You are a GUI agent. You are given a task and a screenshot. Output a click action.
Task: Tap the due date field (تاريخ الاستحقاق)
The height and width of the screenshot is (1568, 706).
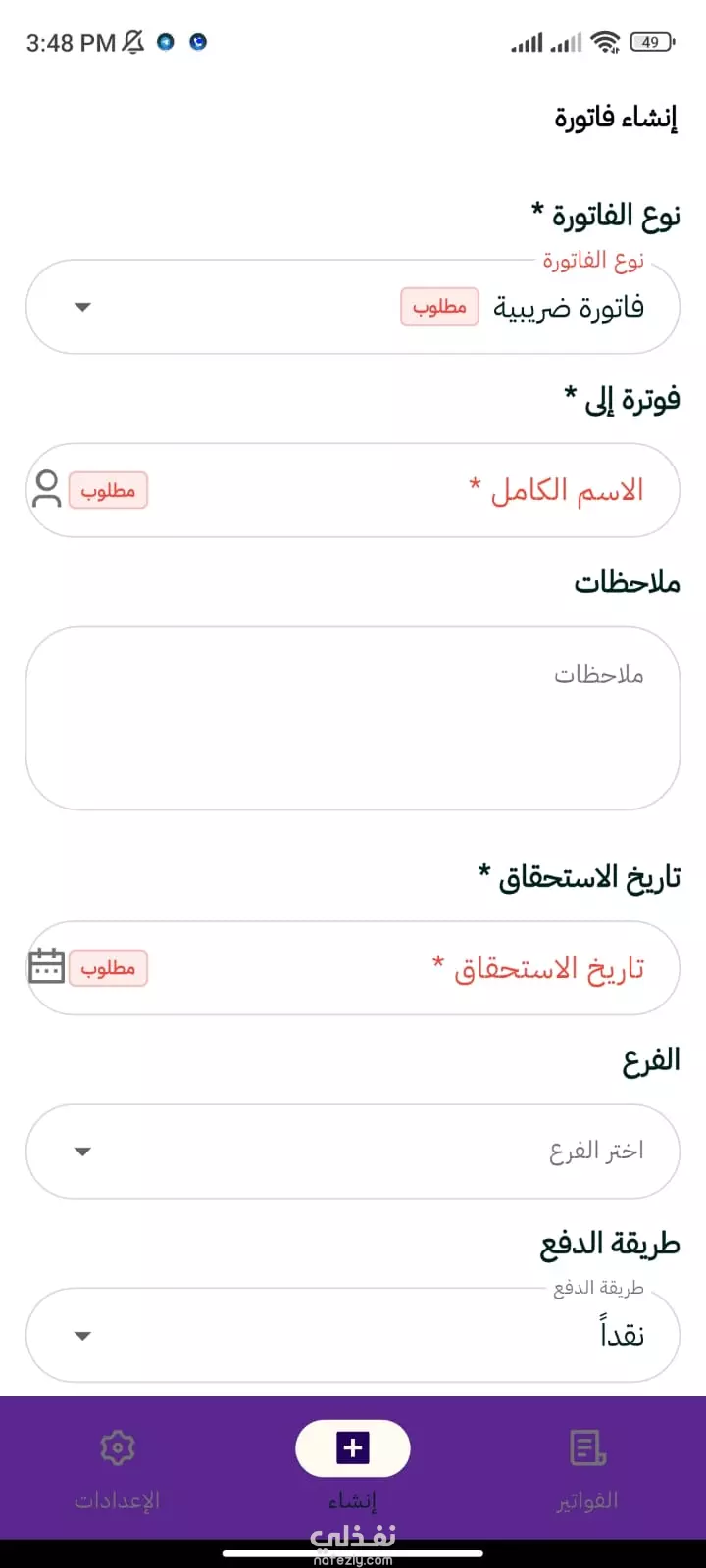click(x=392, y=968)
